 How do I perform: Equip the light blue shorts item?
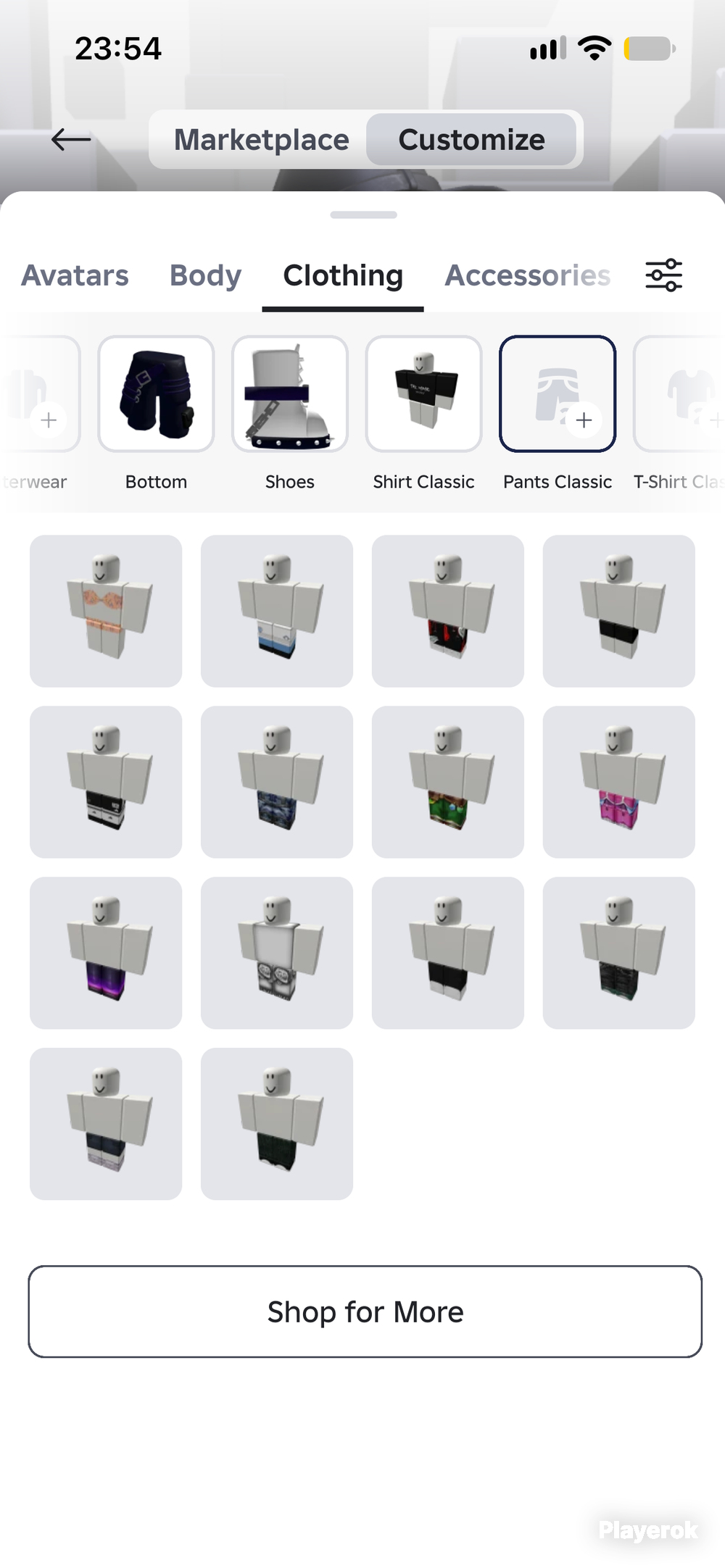click(277, 611)
